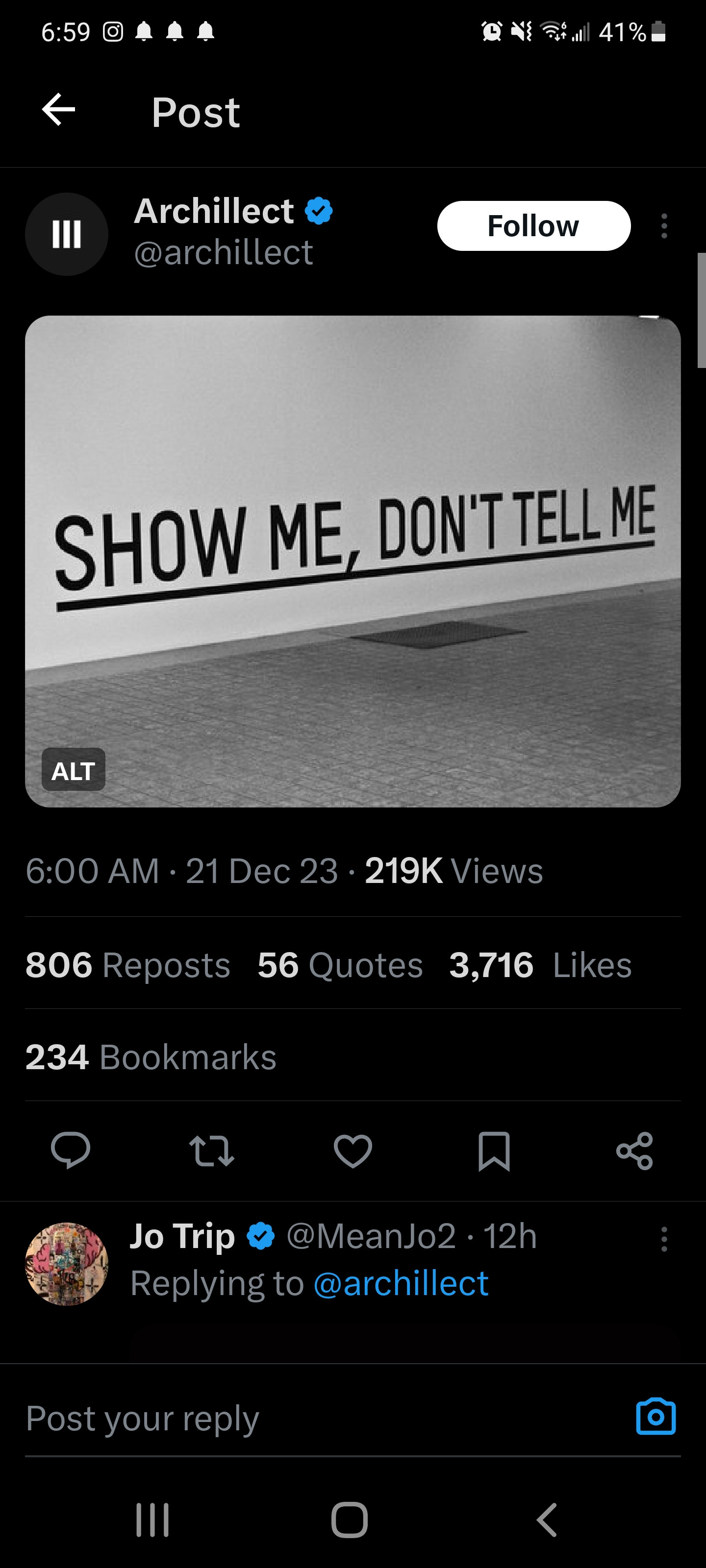Open Jo Trip's profile avatar
This screenshot has height=1568, width=706.
coord(66,1264)
